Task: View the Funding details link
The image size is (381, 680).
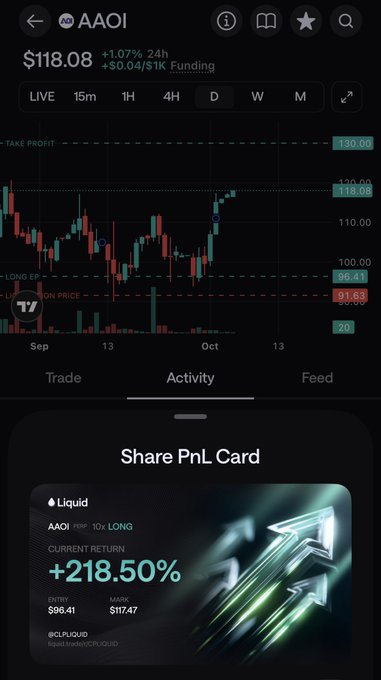Action: pyautogui.click(x=192, y=66)
